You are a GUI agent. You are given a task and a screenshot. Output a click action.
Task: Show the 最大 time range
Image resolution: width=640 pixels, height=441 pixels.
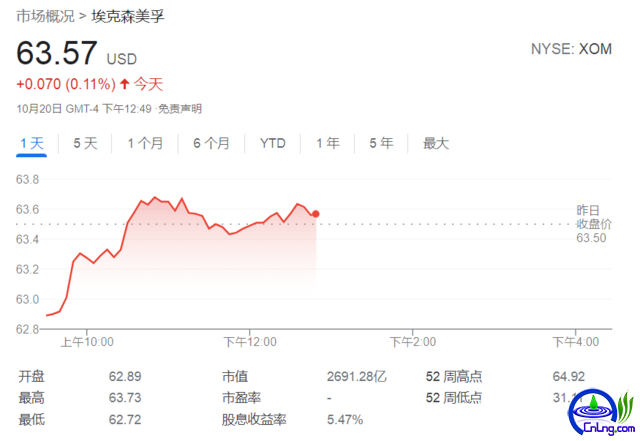tap(436, 144)
